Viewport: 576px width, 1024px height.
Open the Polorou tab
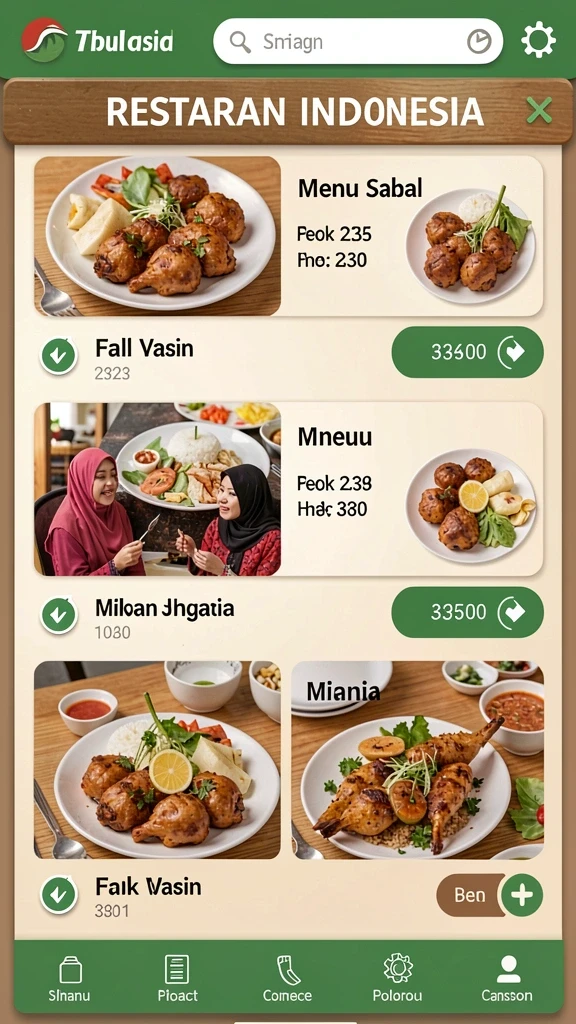398,978
